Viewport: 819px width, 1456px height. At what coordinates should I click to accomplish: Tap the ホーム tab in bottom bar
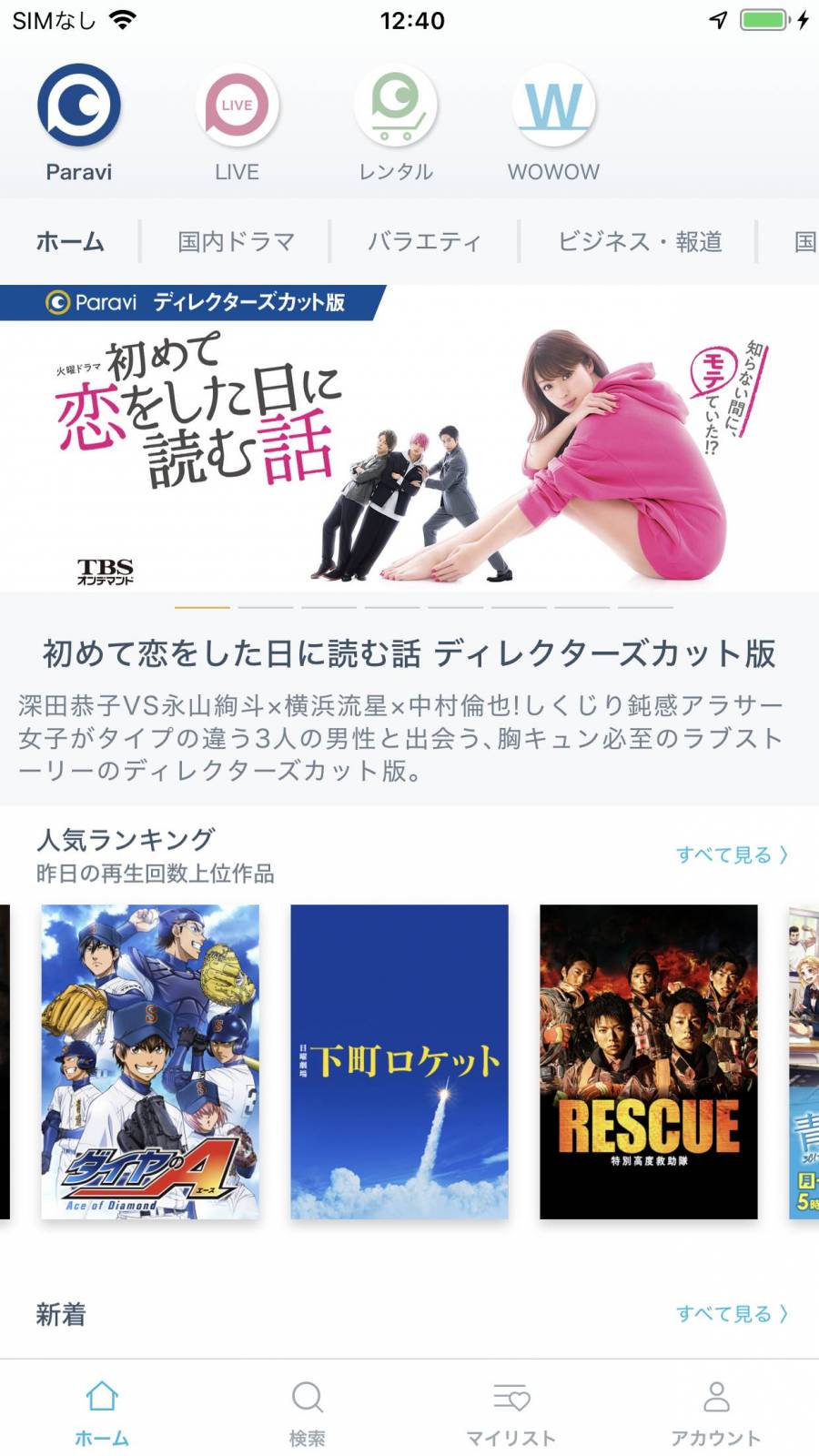[x=102, y=1413]
